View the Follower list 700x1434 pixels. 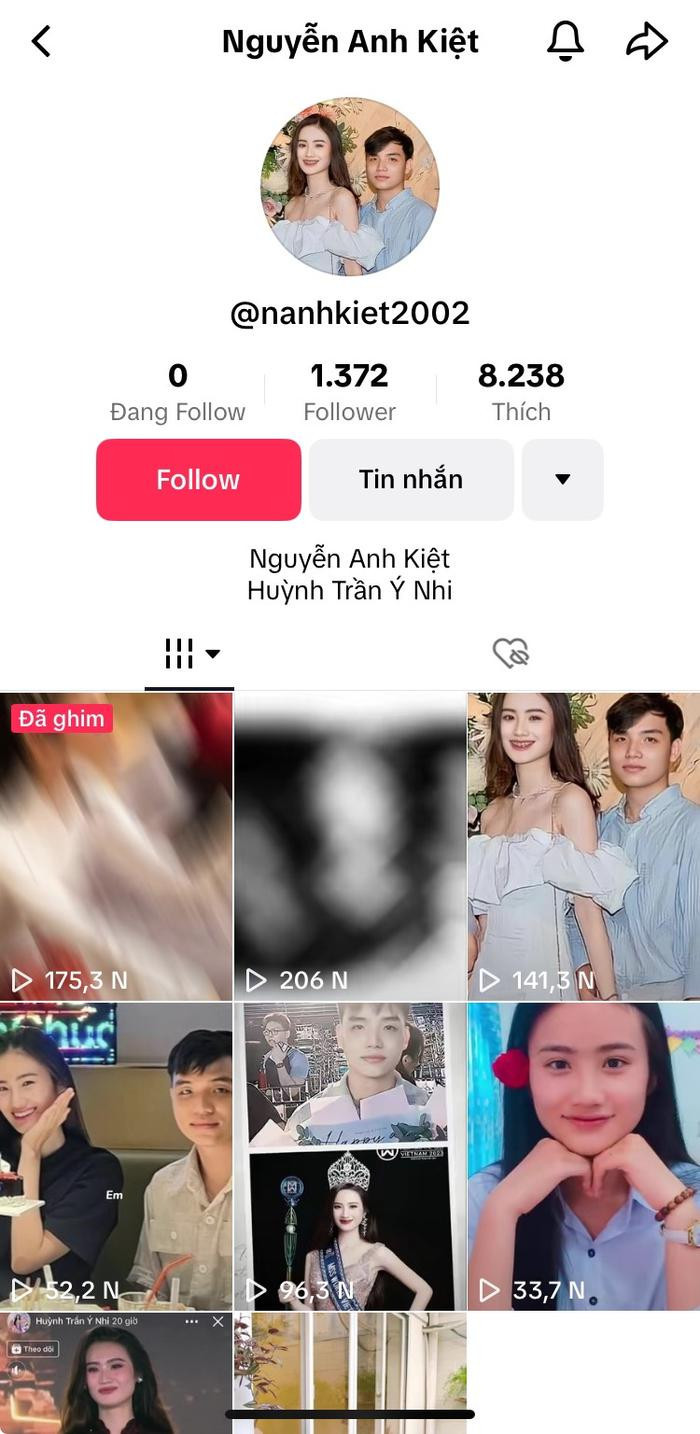coord(350,392)
